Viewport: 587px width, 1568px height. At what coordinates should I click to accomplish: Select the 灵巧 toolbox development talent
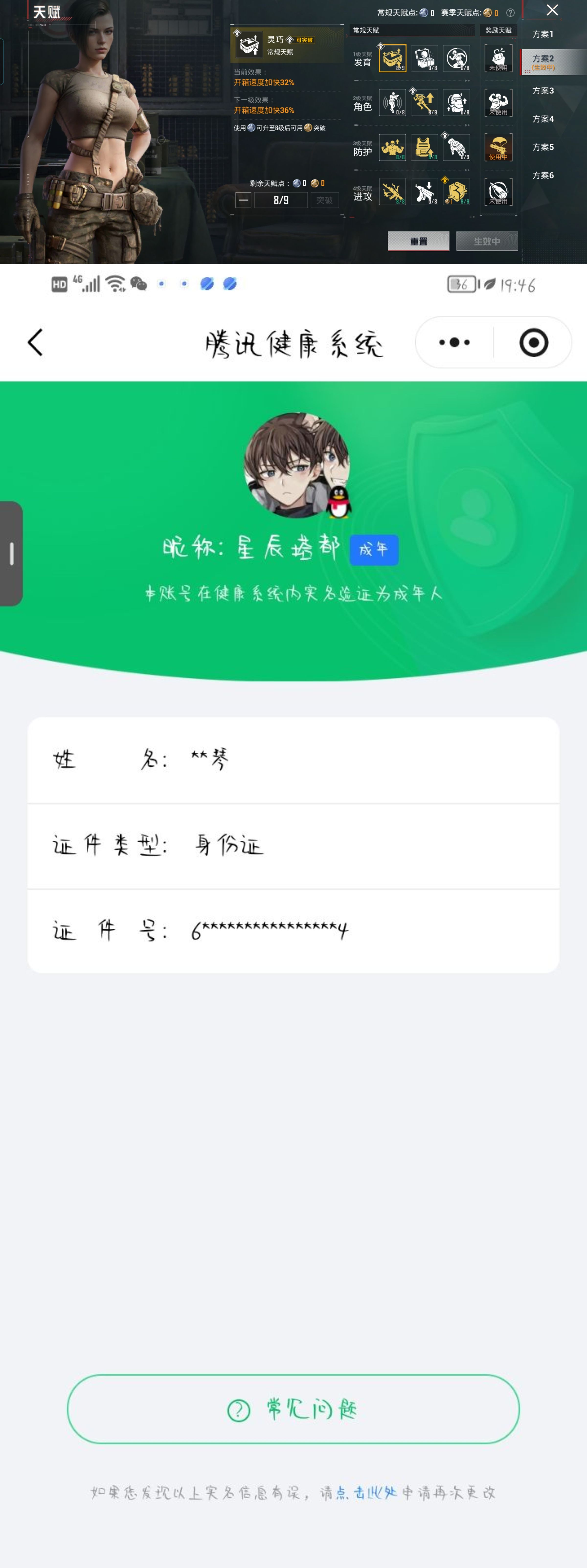[393, 59]
